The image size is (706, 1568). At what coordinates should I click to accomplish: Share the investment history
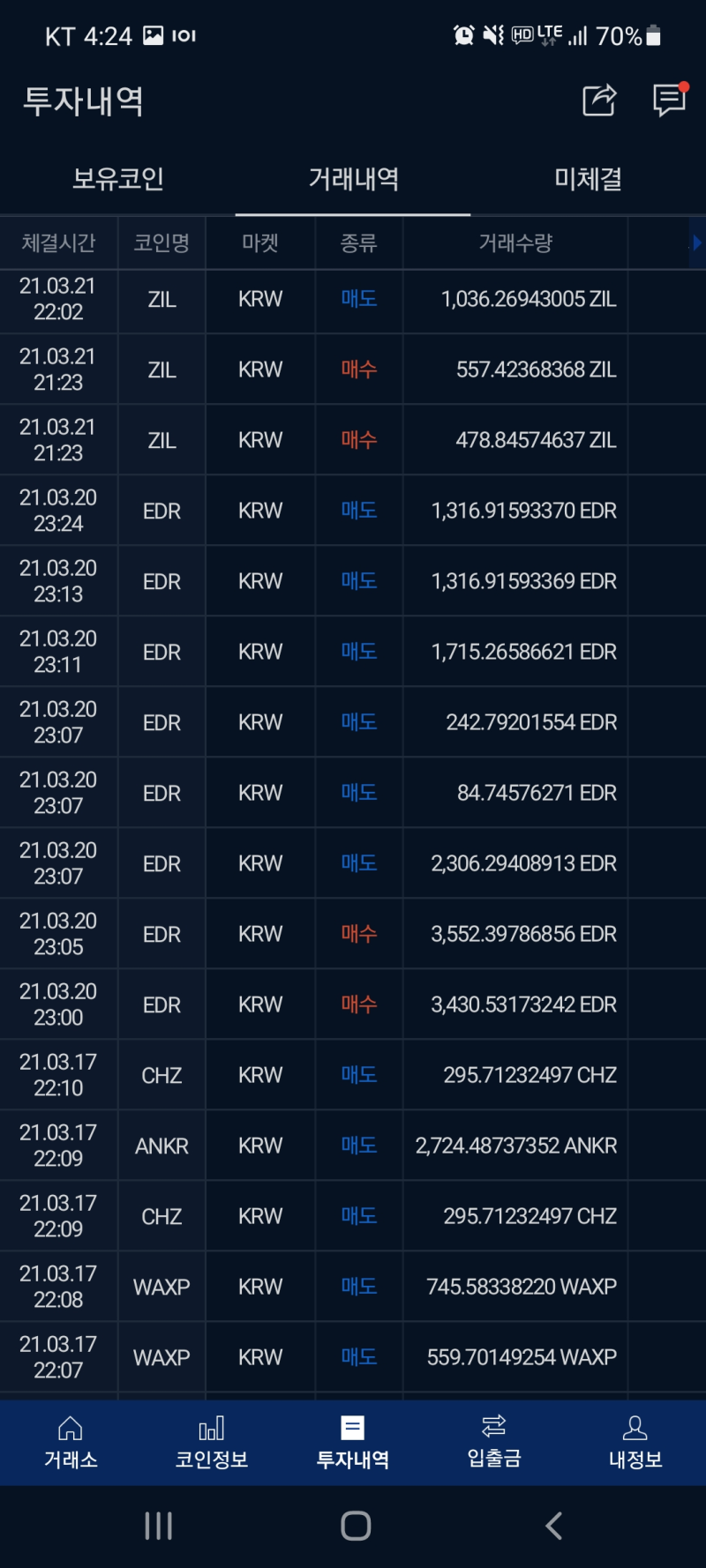599,101
